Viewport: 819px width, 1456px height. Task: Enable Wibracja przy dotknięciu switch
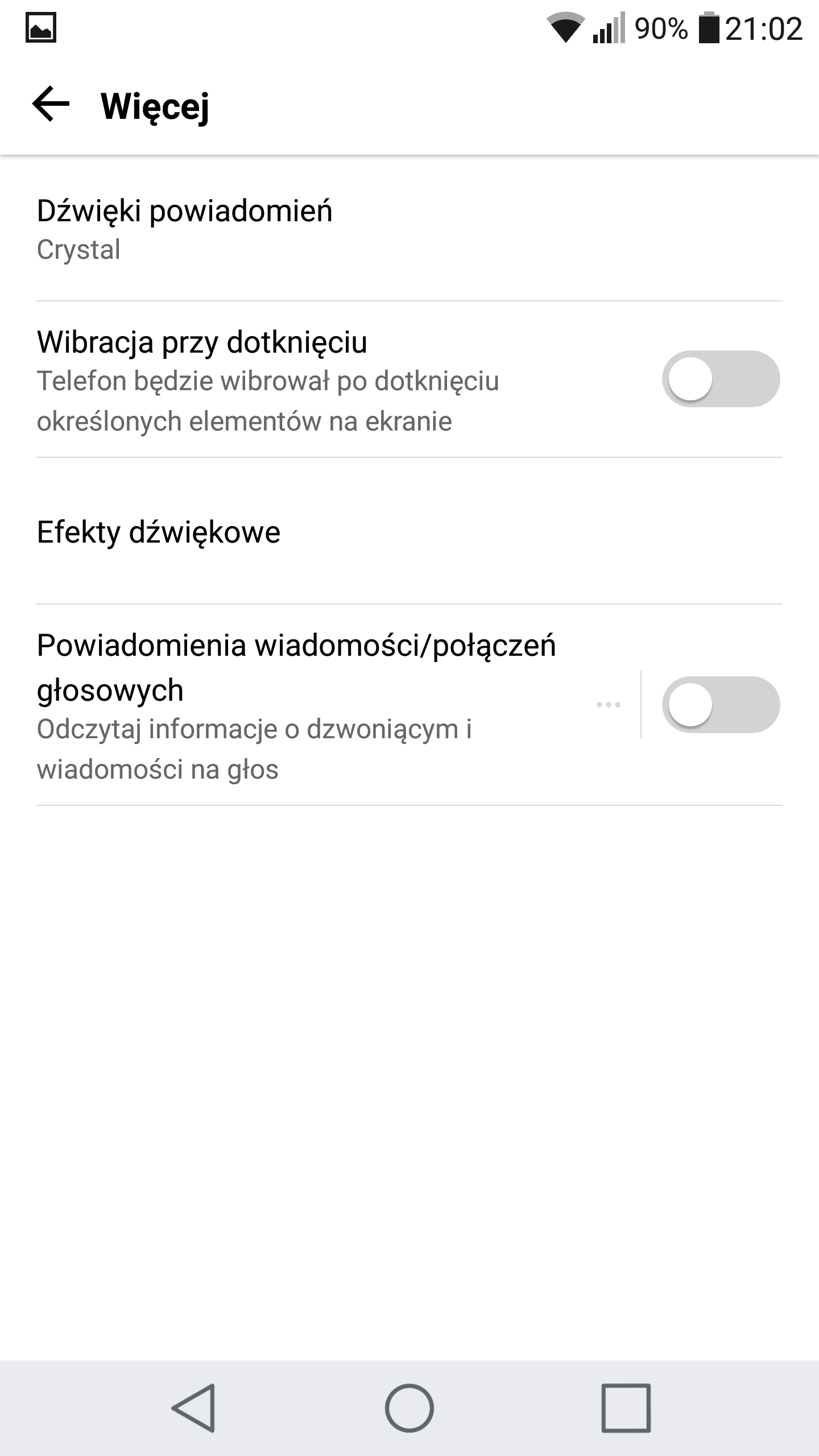(x=721, y=379)
